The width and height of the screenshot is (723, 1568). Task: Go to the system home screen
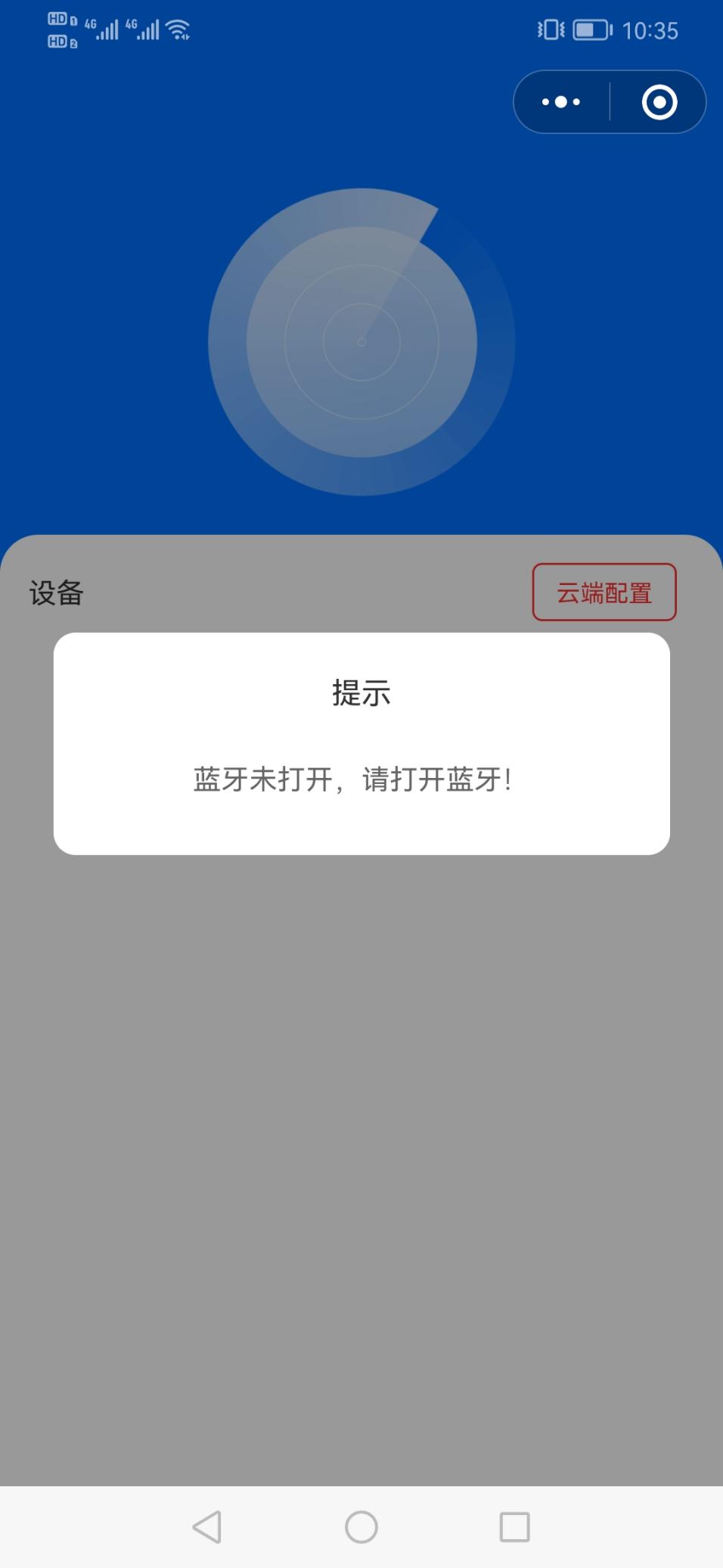click(361, 1526)
